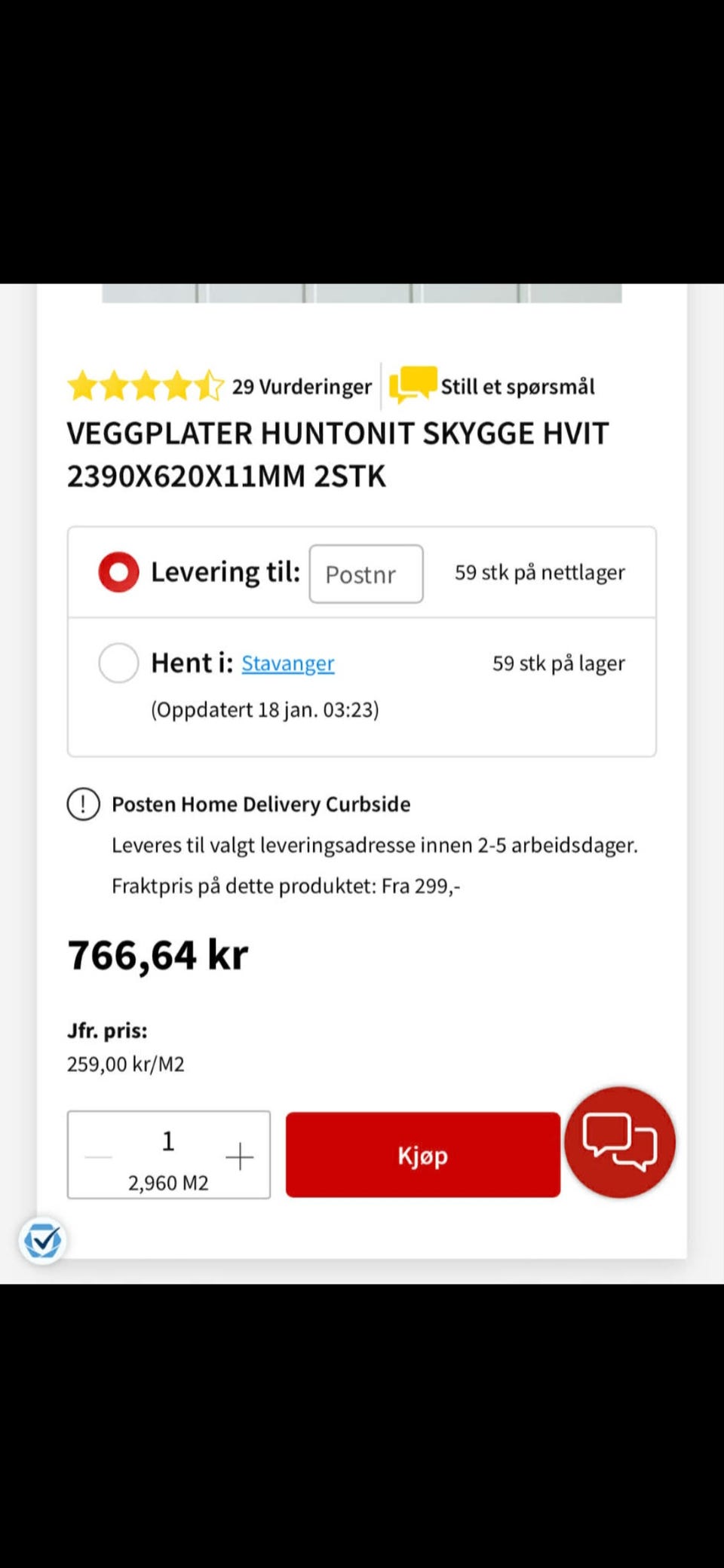Tap the red Kjøp buy button
The image size is (724, 1568).
click(422, 1155)
